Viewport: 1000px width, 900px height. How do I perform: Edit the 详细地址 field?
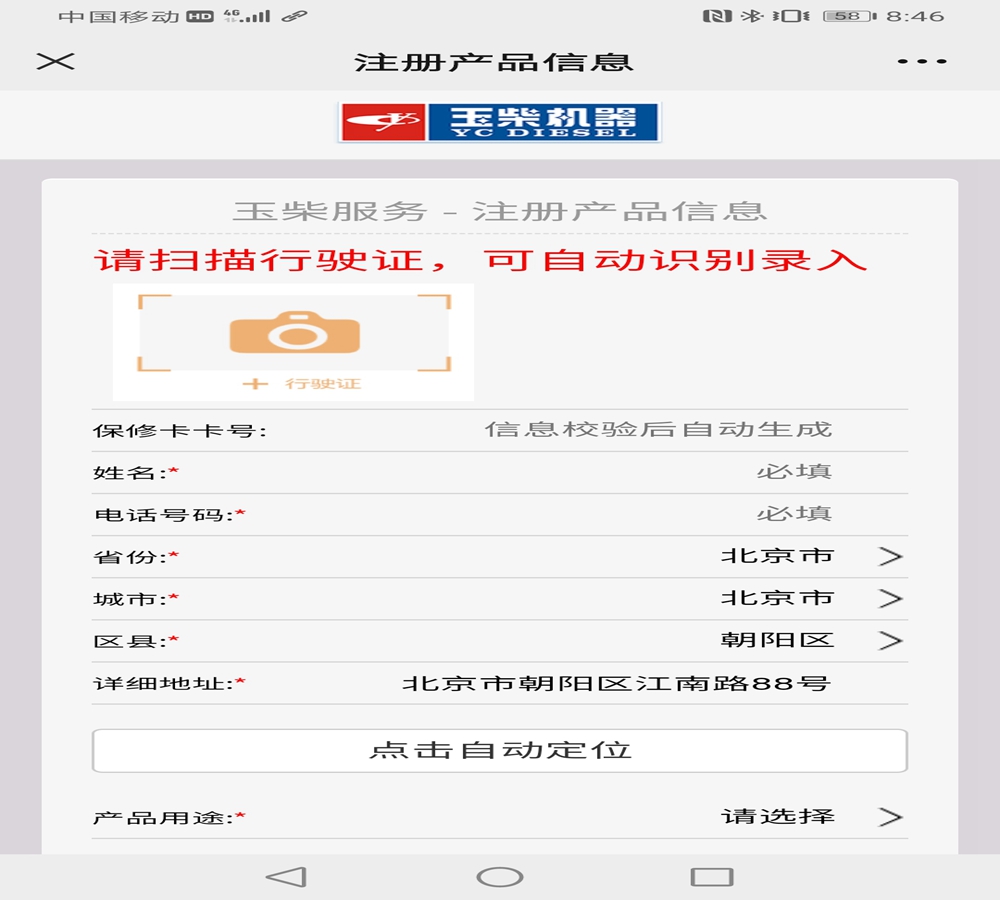[x=616, y=684]
